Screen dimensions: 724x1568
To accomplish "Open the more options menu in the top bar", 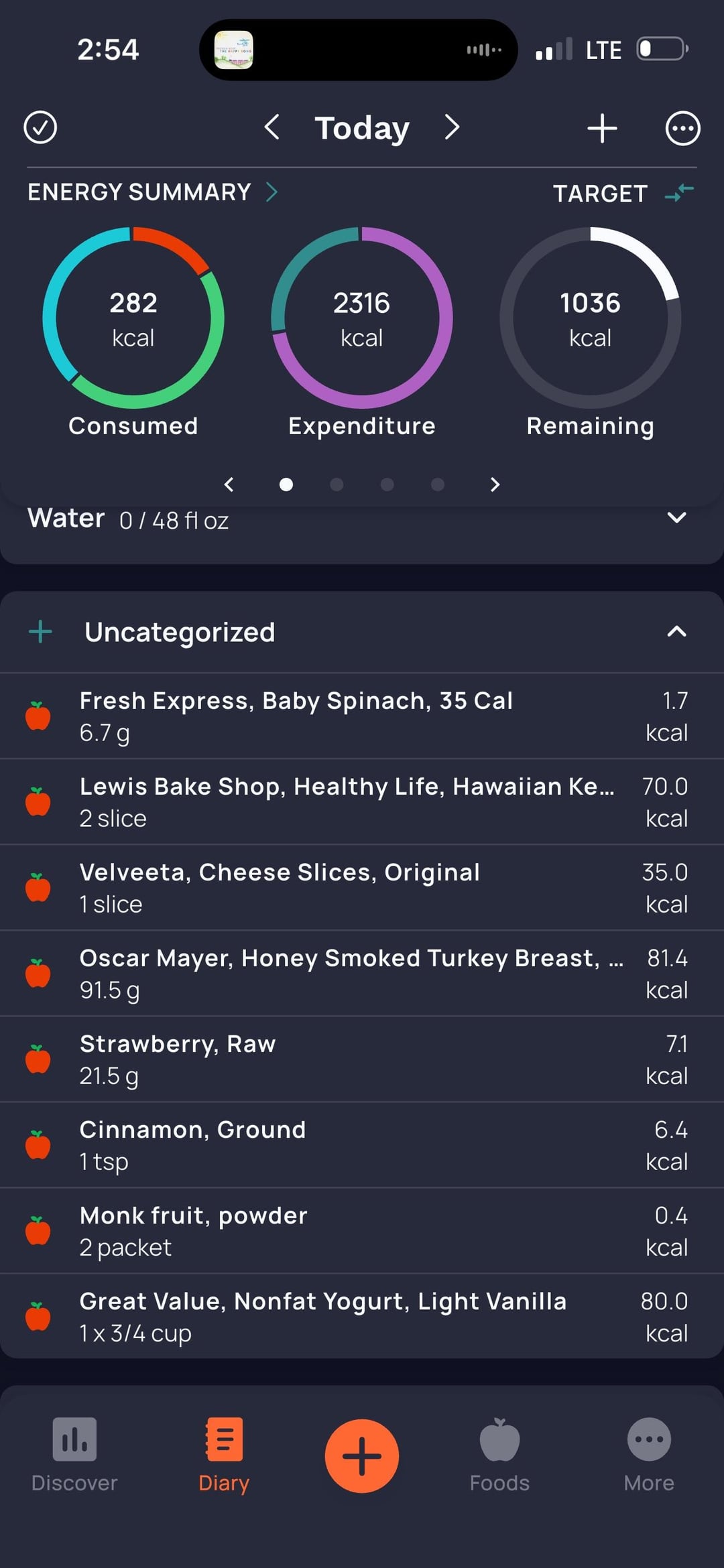I will (x=682, y=128).
